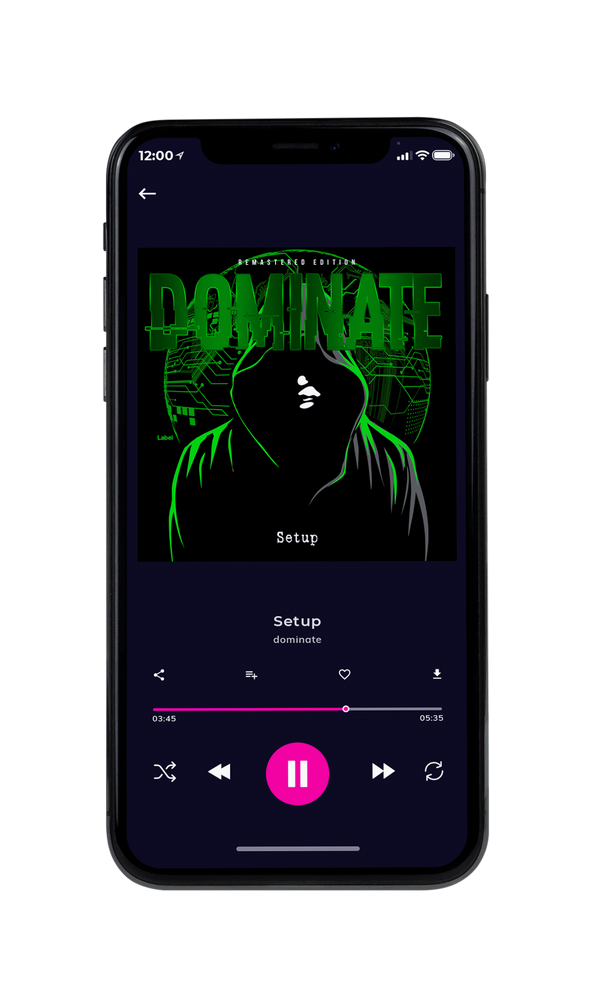Toggle repeat mode
The width and height of the screenshot is (600, 1000).
[x=434, y=771]
